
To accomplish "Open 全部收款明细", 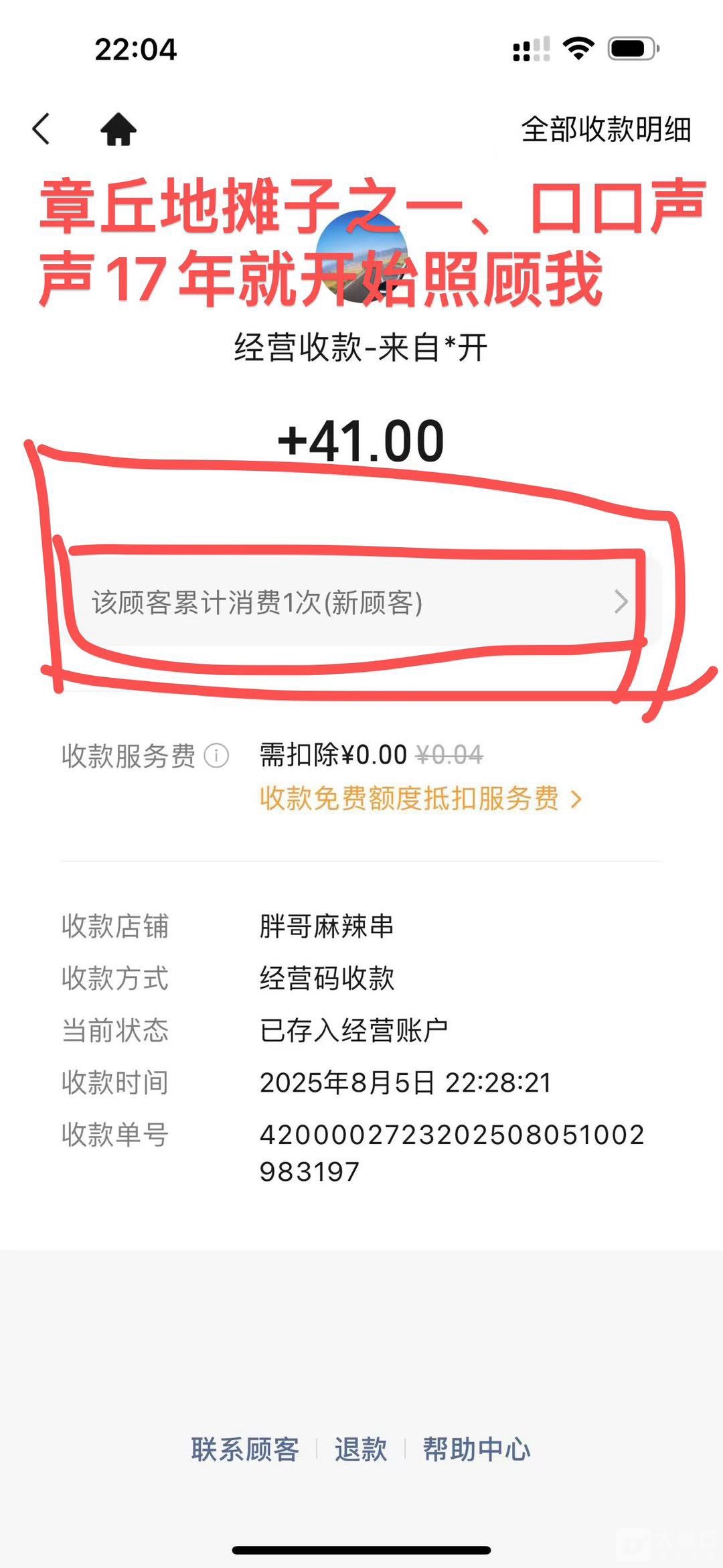I will point(605,129).
